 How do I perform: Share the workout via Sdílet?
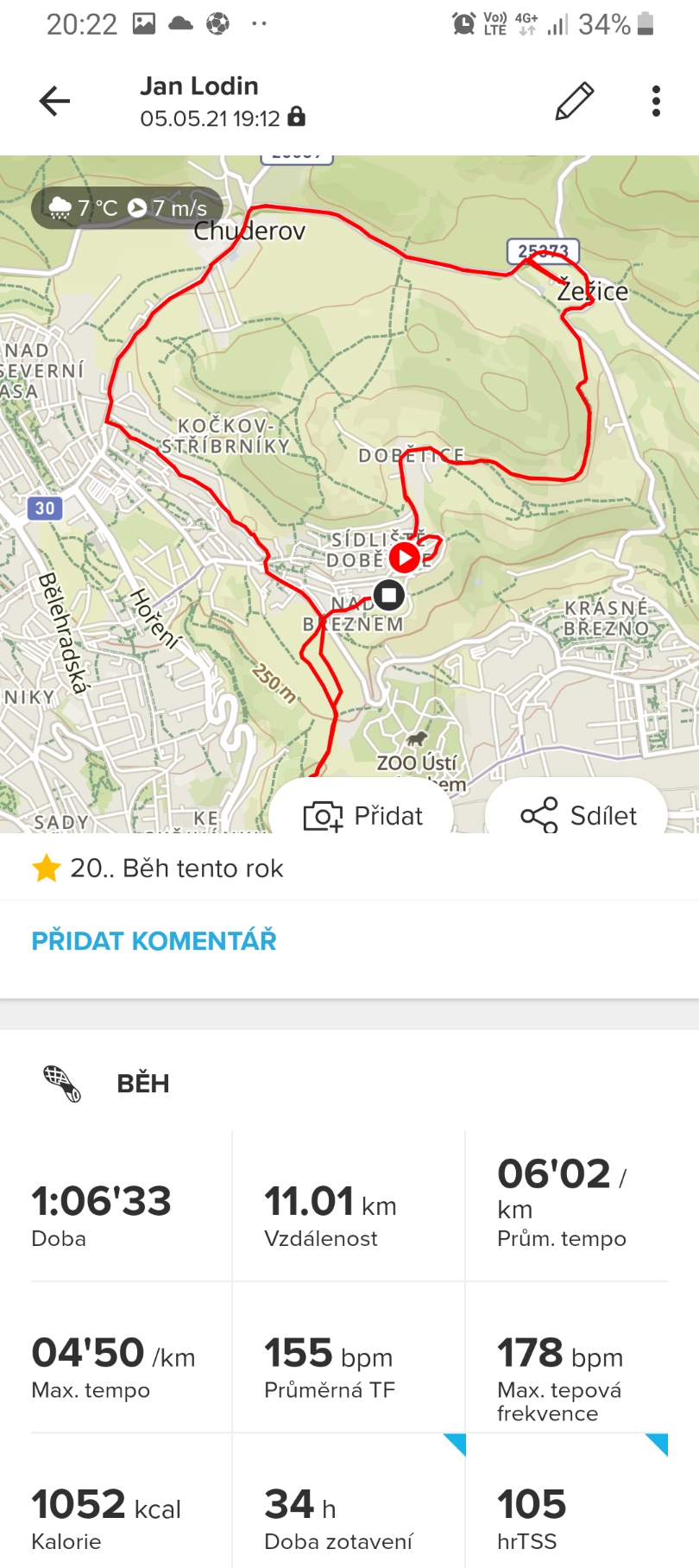tap(576, 815)
